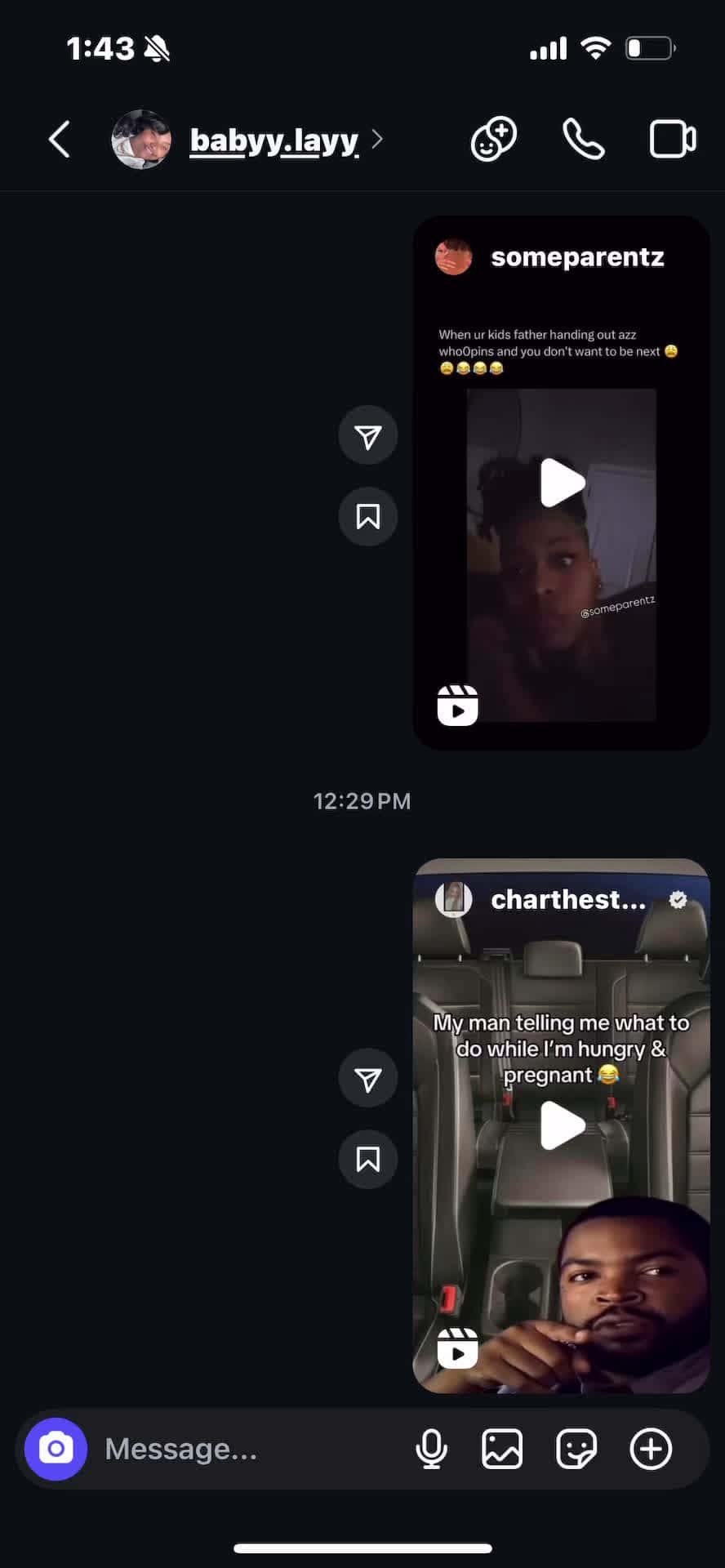Open more attachment options plus icon
Viewport: 725px width, 1568px height.
tap(651, 1449)
